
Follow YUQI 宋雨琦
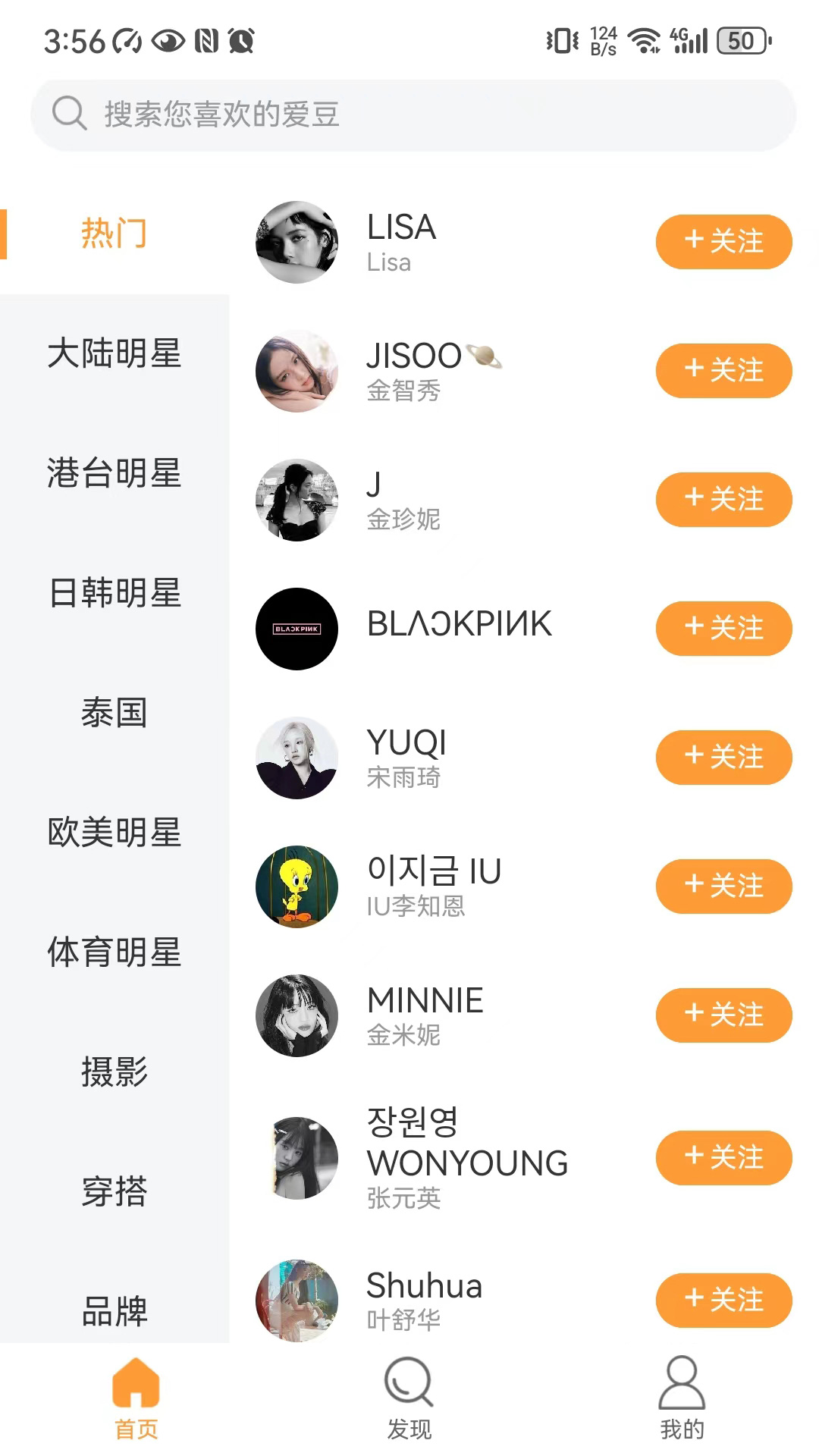point(723,758)
